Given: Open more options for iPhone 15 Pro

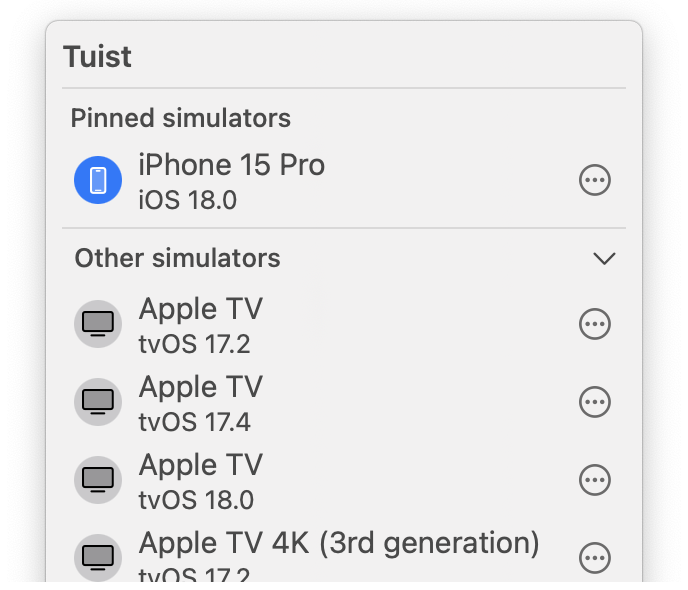Looking at the screenshot, I should (595, 181).
